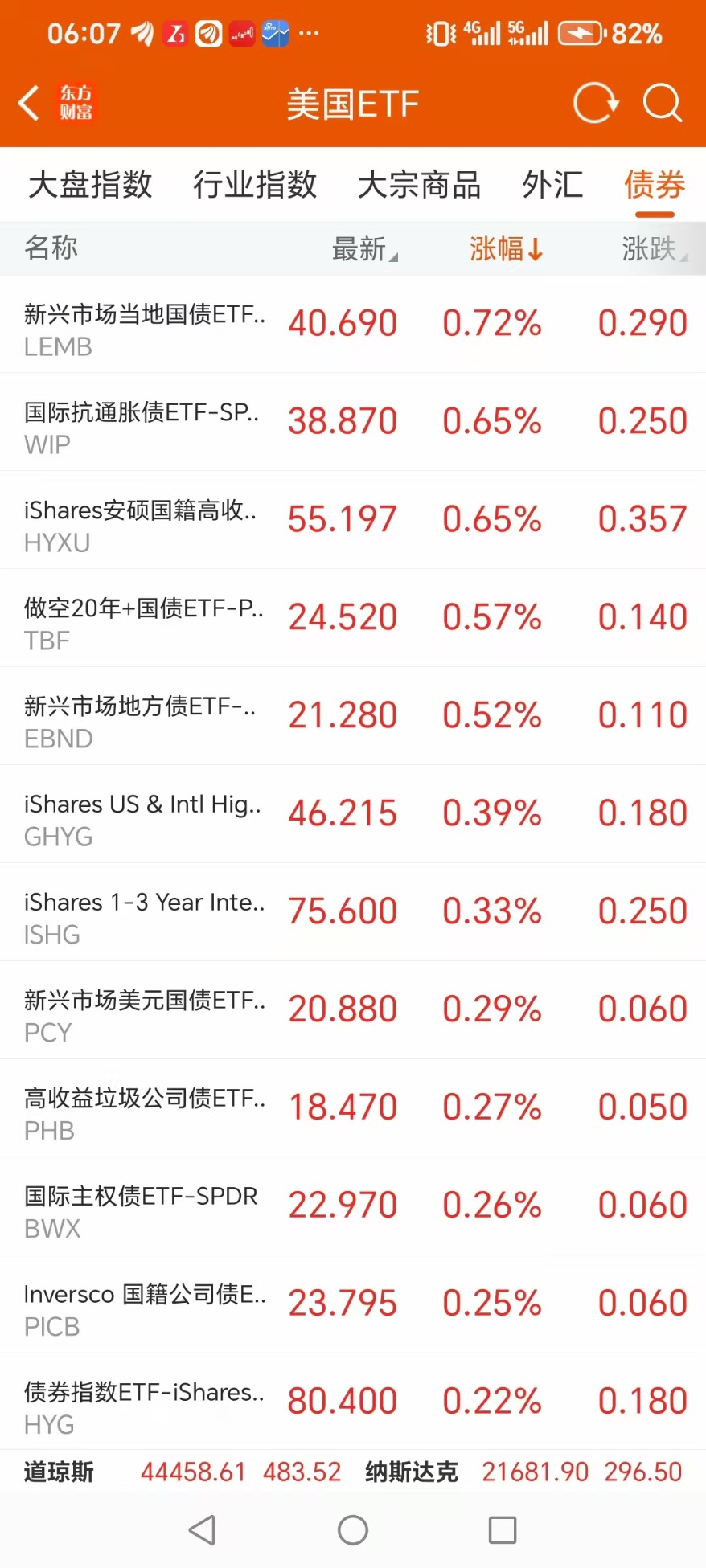Open the 道琼斯 index ticker
This screenshot has height=1568, width=706.
(x=183, y=1472)
